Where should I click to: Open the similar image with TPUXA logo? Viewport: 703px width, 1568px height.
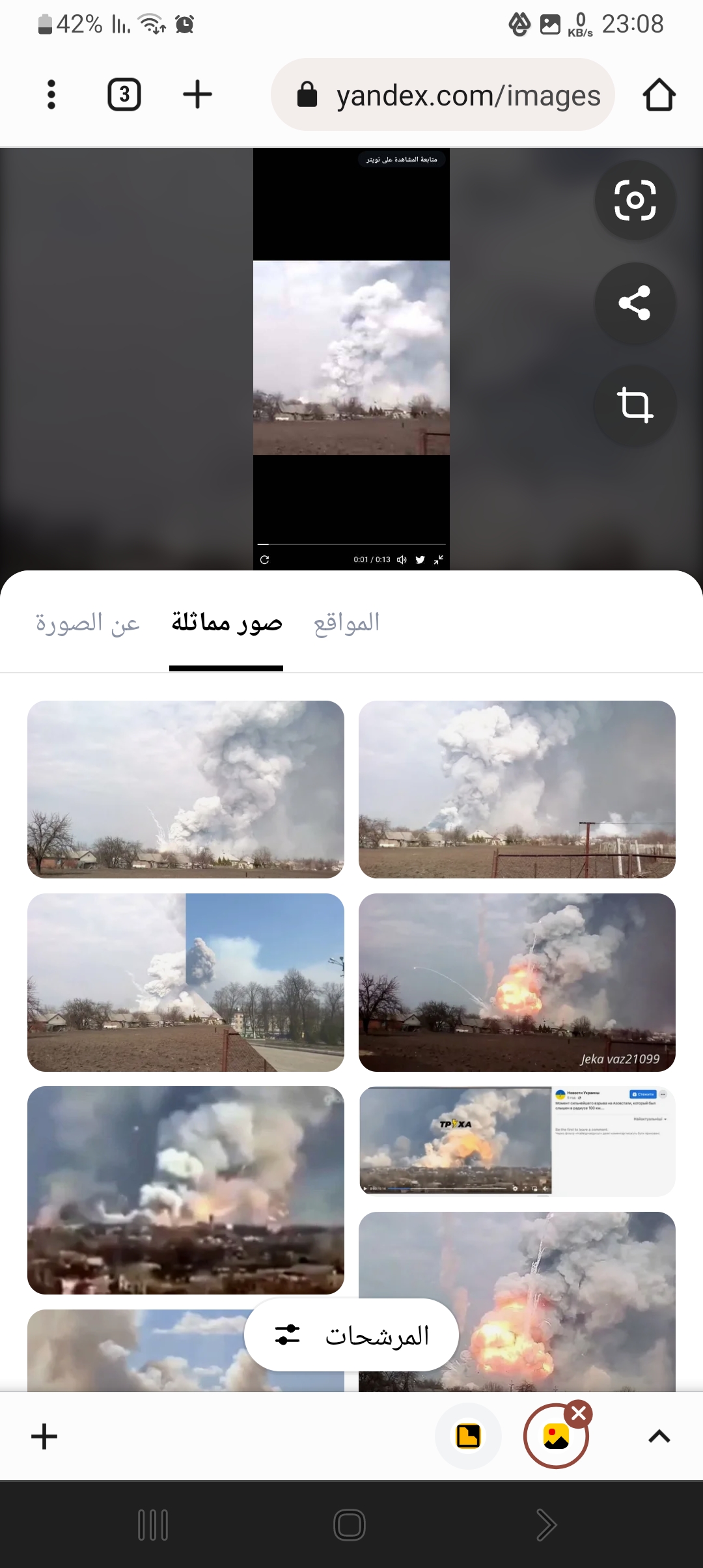click(x=456, y=1140)
